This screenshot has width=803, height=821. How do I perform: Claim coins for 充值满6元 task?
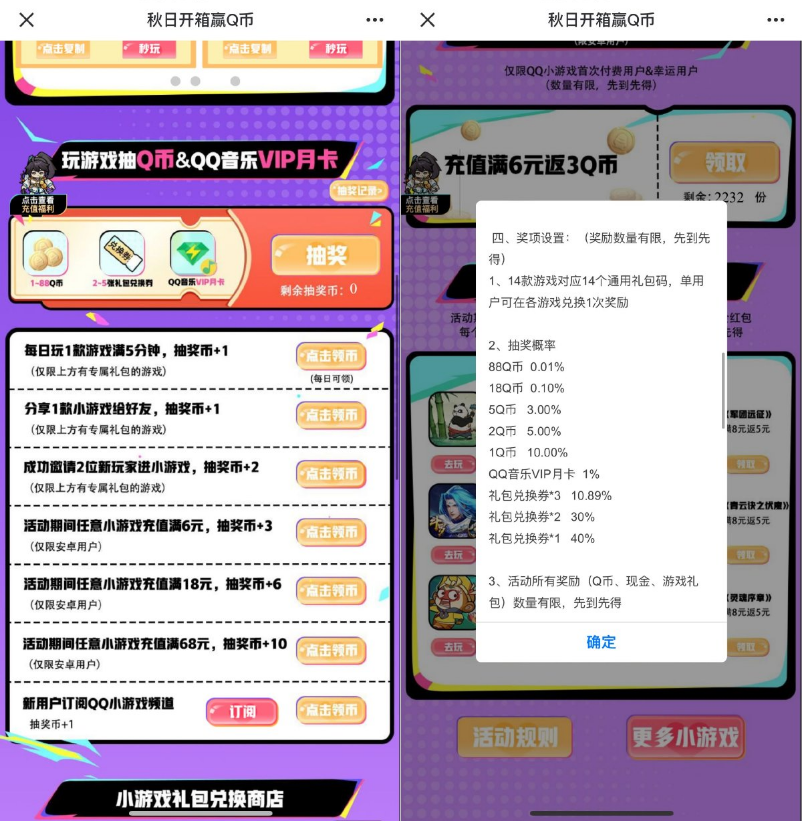[331, 532]
